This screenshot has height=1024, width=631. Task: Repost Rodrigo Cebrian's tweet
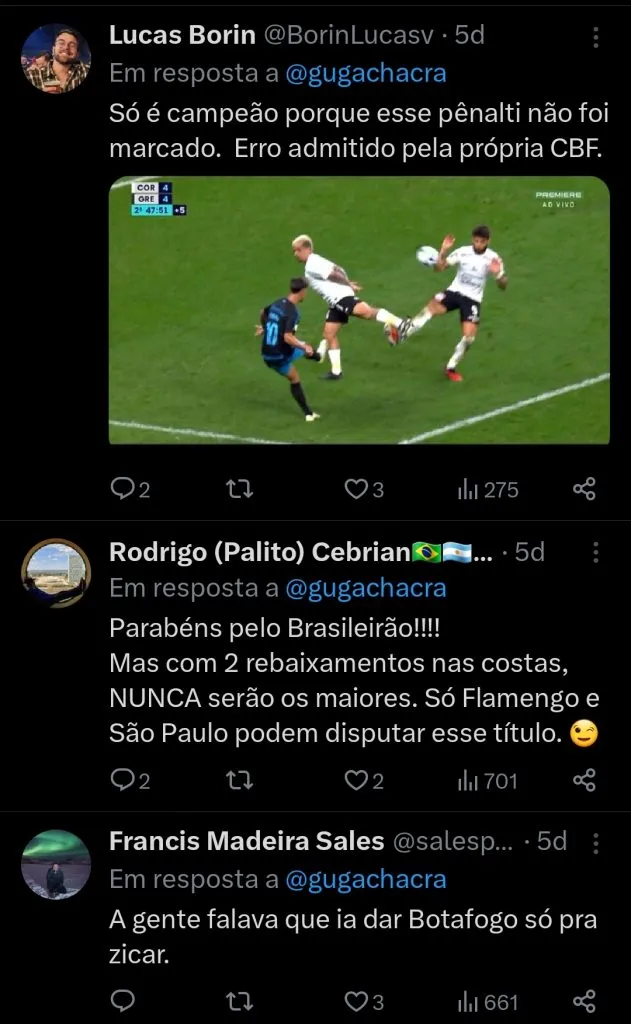pyautogui.click(x=240, y=780)
